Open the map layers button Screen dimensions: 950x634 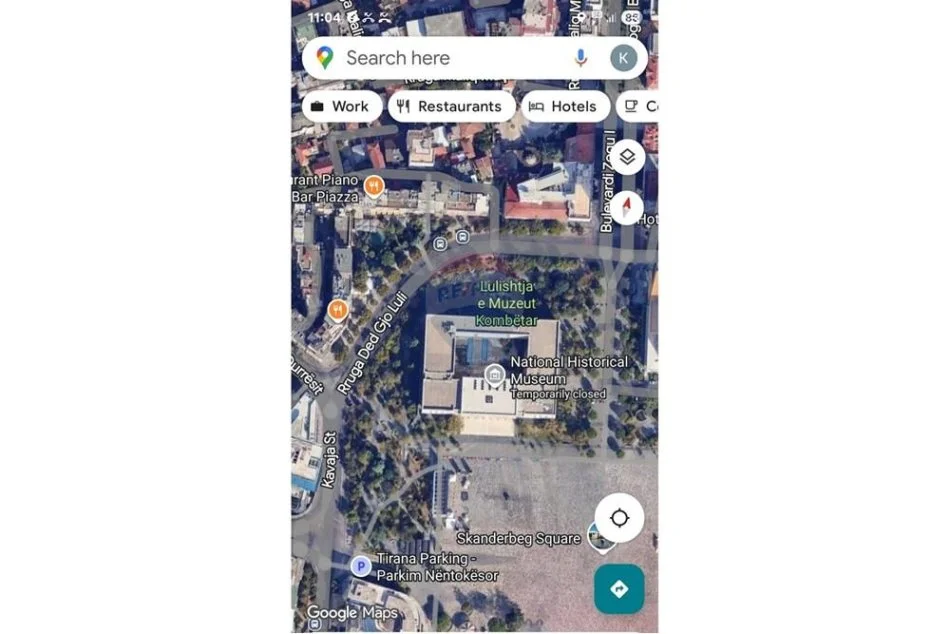point(627,157)
